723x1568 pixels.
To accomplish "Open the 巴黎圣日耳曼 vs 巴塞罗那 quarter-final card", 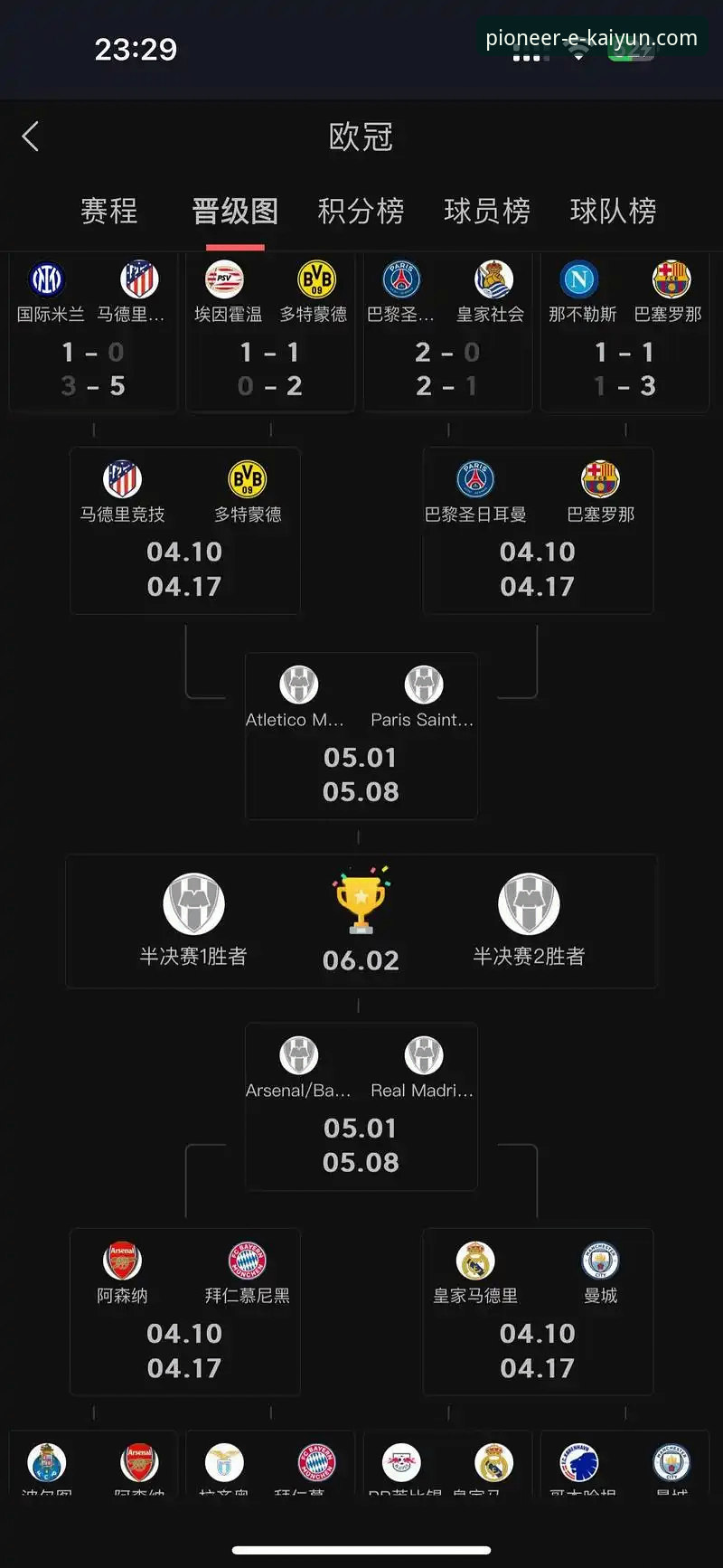I will 538,532.
